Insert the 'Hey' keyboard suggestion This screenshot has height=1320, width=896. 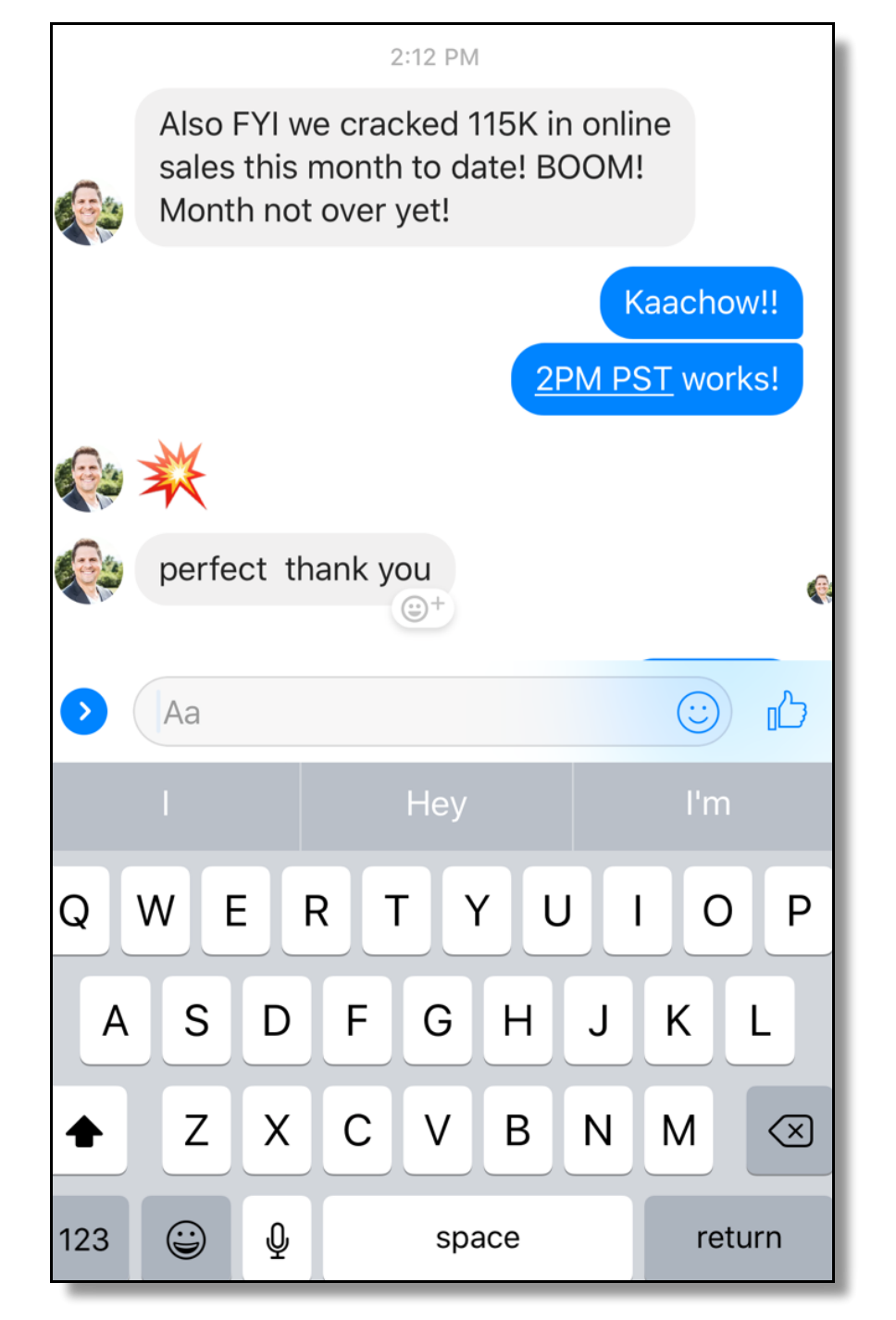(436, 803)
